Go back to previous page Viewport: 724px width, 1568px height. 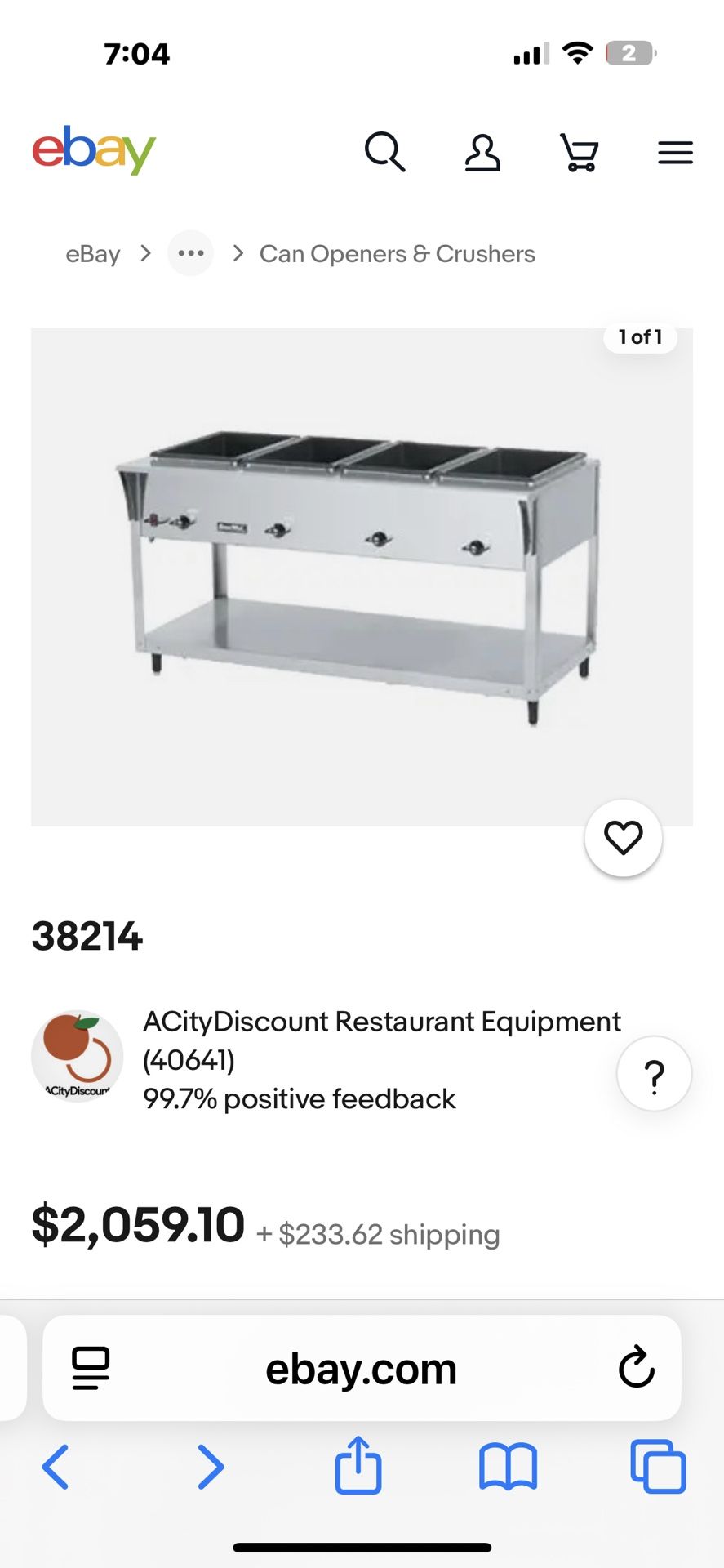pos(56,1467)
